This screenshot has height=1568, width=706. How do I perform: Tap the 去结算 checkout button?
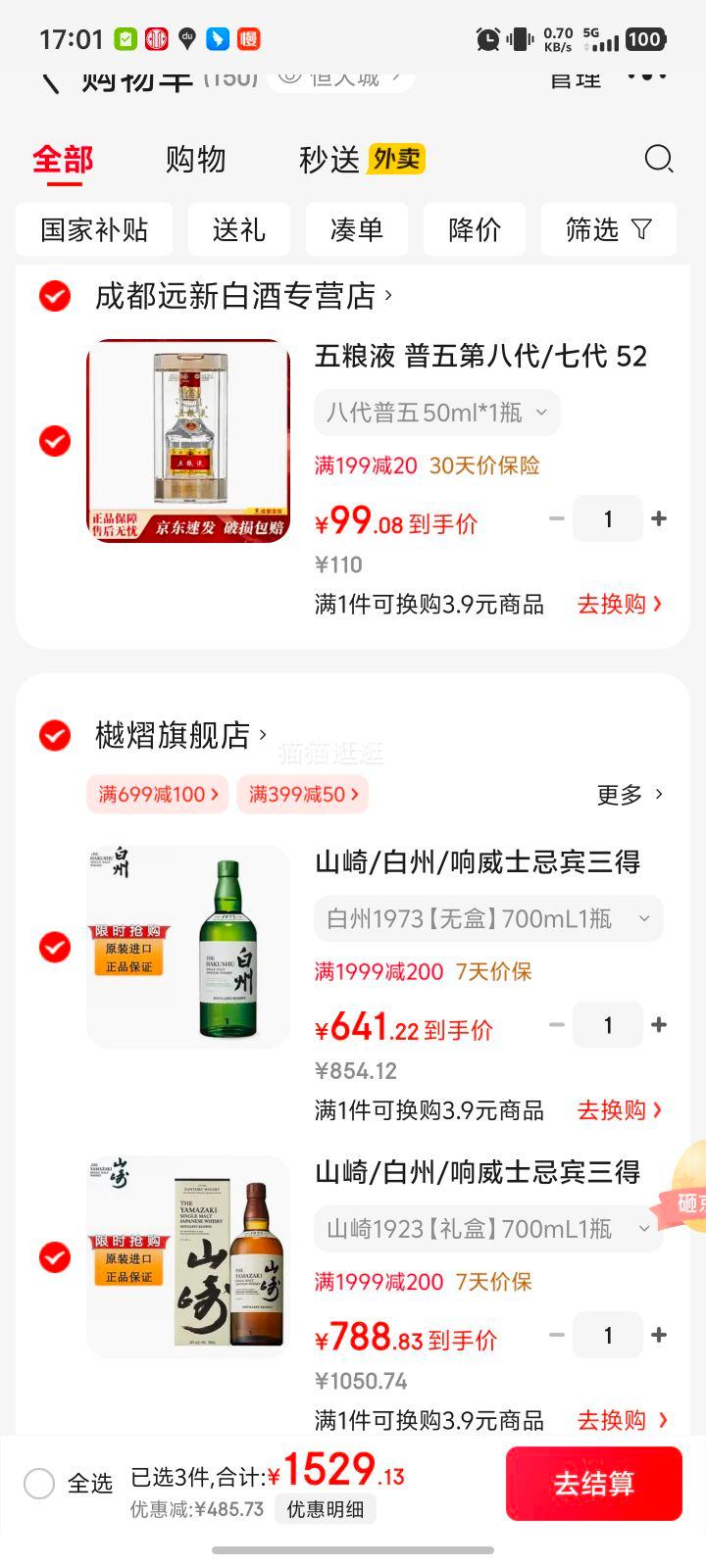point(594,1484)
